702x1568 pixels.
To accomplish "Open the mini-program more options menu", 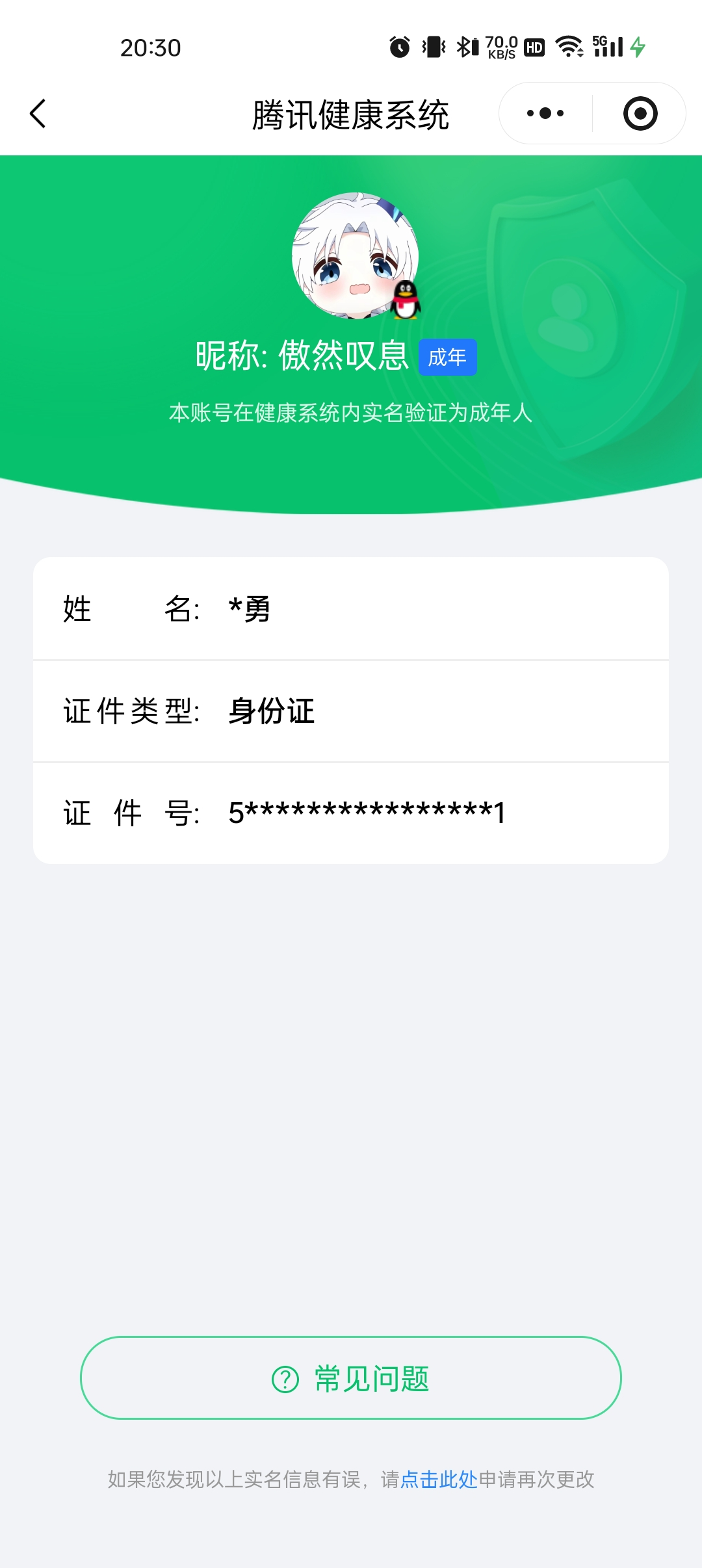I will click(543, 112).
